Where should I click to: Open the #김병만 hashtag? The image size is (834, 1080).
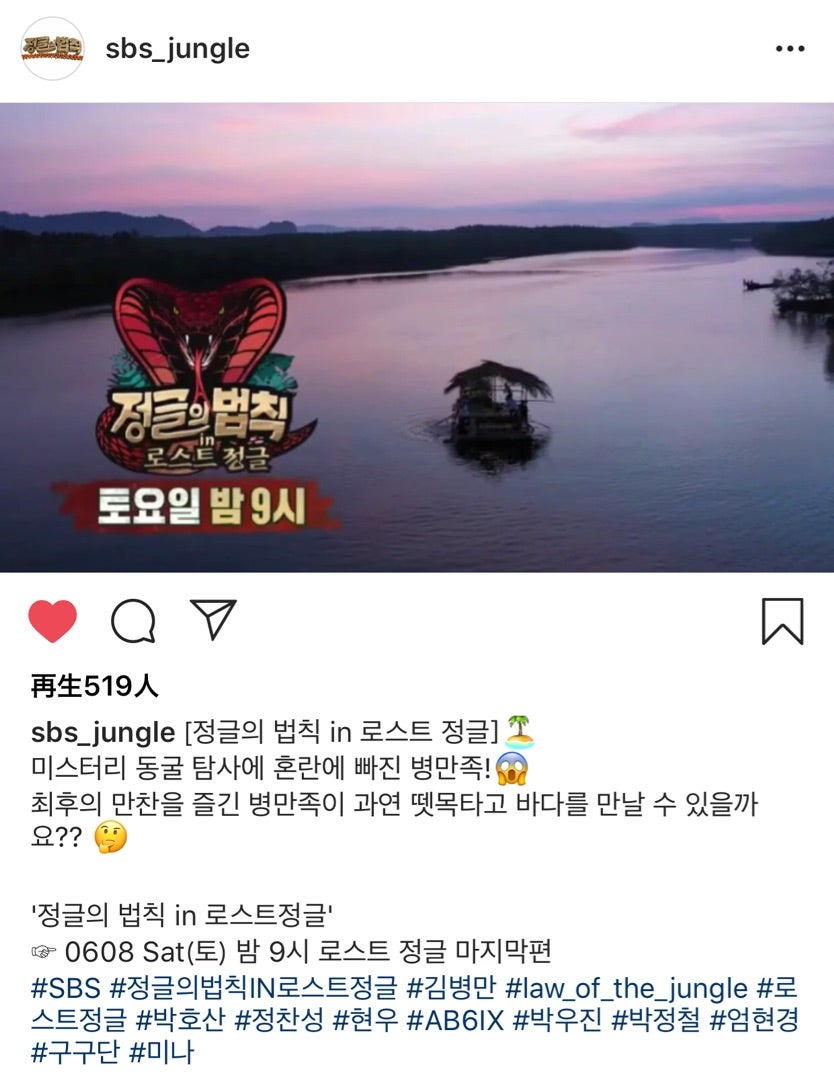(x=452, y=989)
